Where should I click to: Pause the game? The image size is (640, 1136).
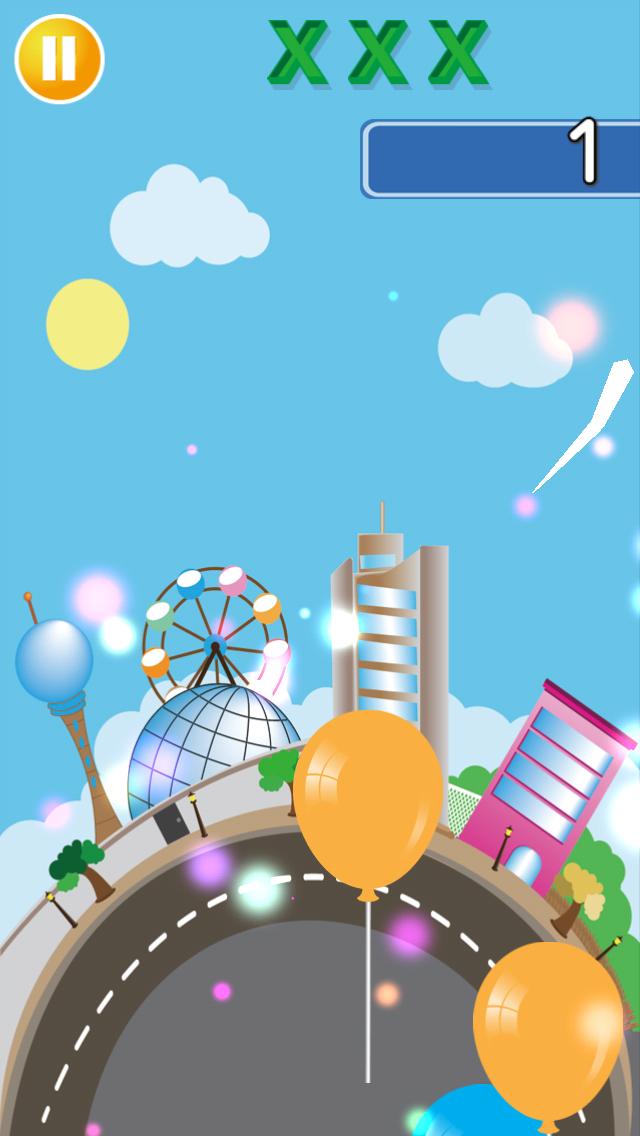point(59,59)
